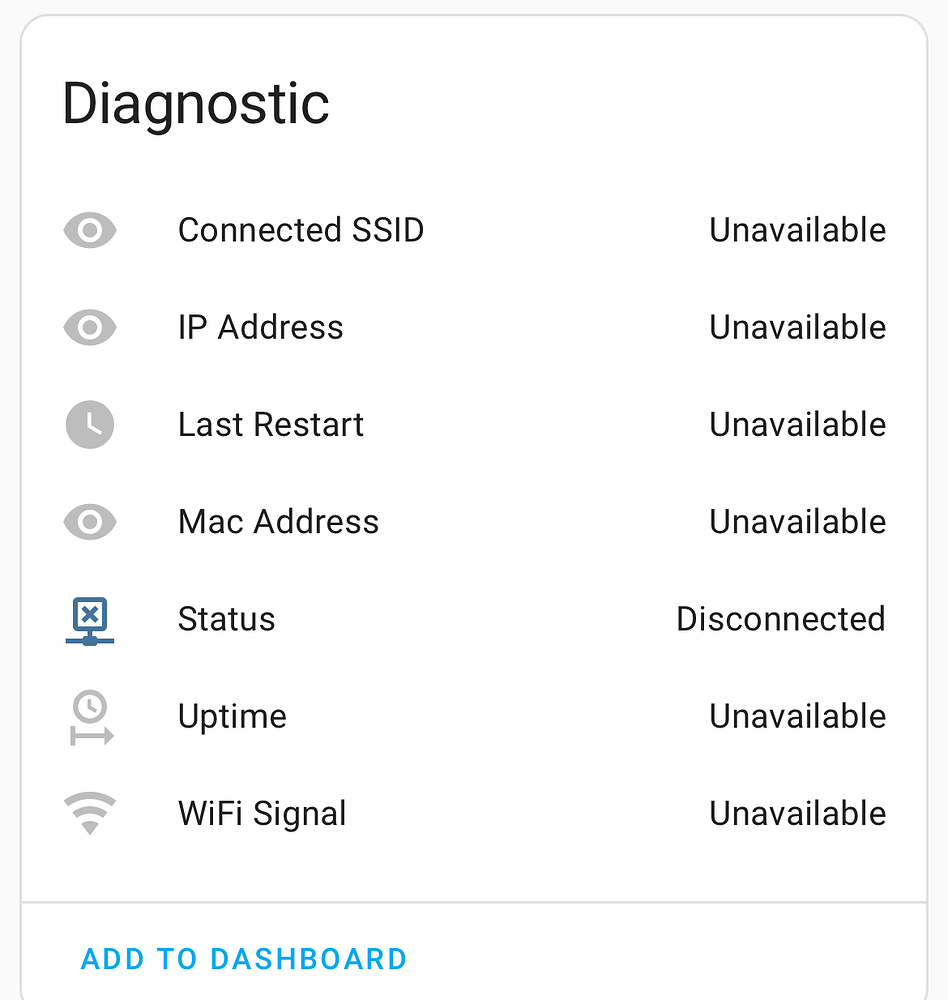
Task: Click the Unavailable value for IP Address
Action: pos(797,327)
